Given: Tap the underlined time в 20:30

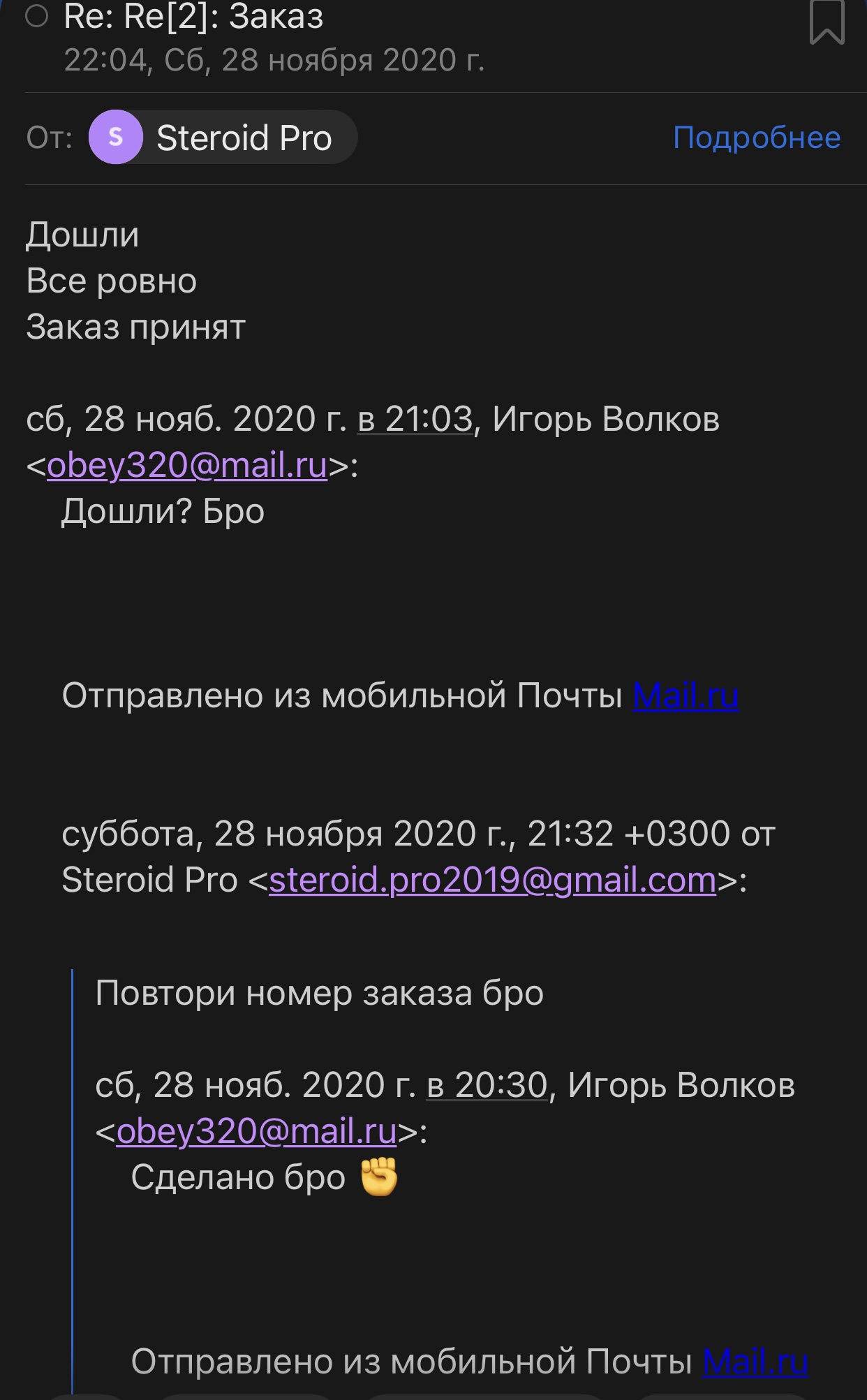Looking at the screenshot, I should coord(487,1086).
